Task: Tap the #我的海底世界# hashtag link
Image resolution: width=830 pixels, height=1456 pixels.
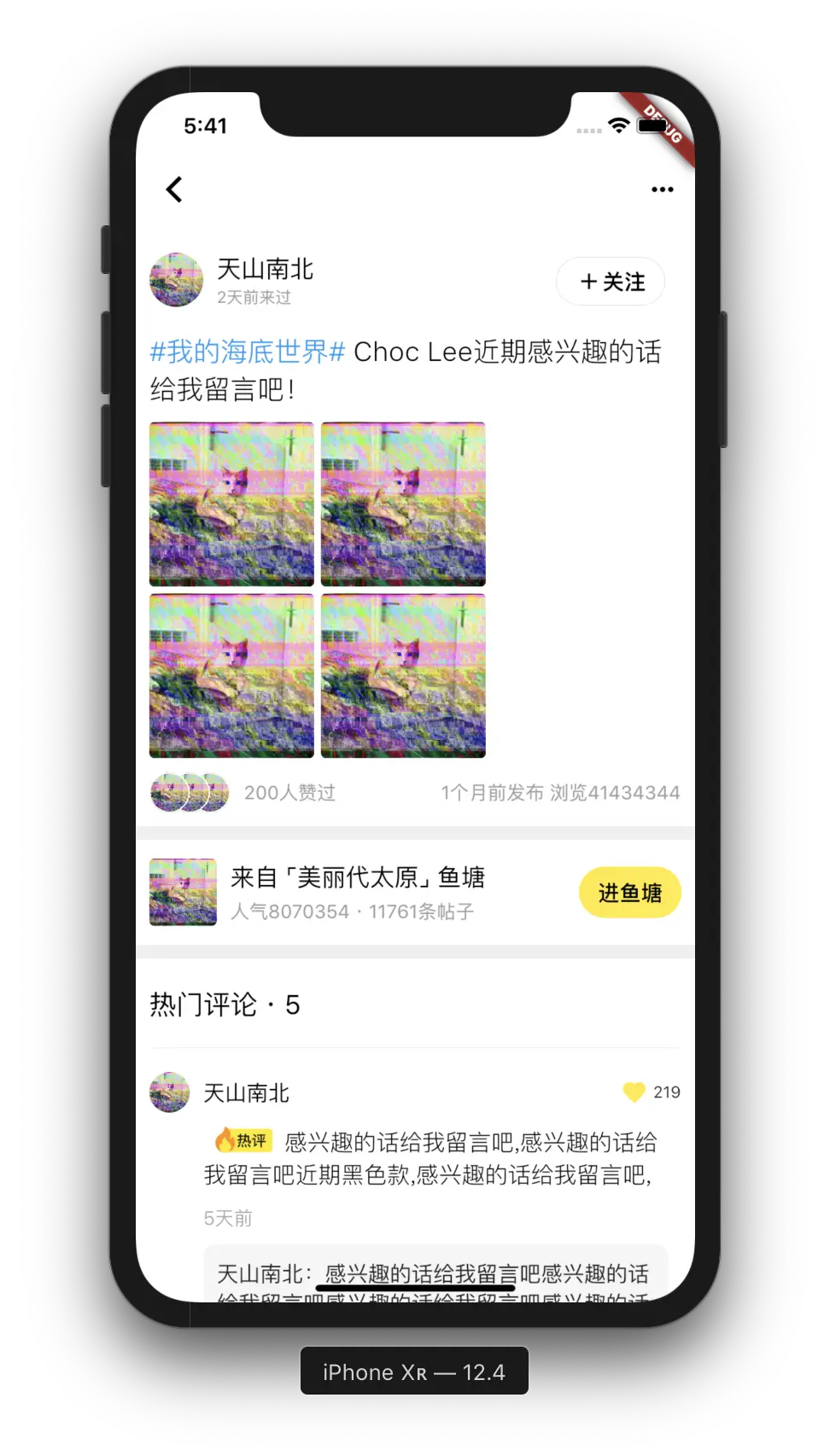Action: [247, 352]
